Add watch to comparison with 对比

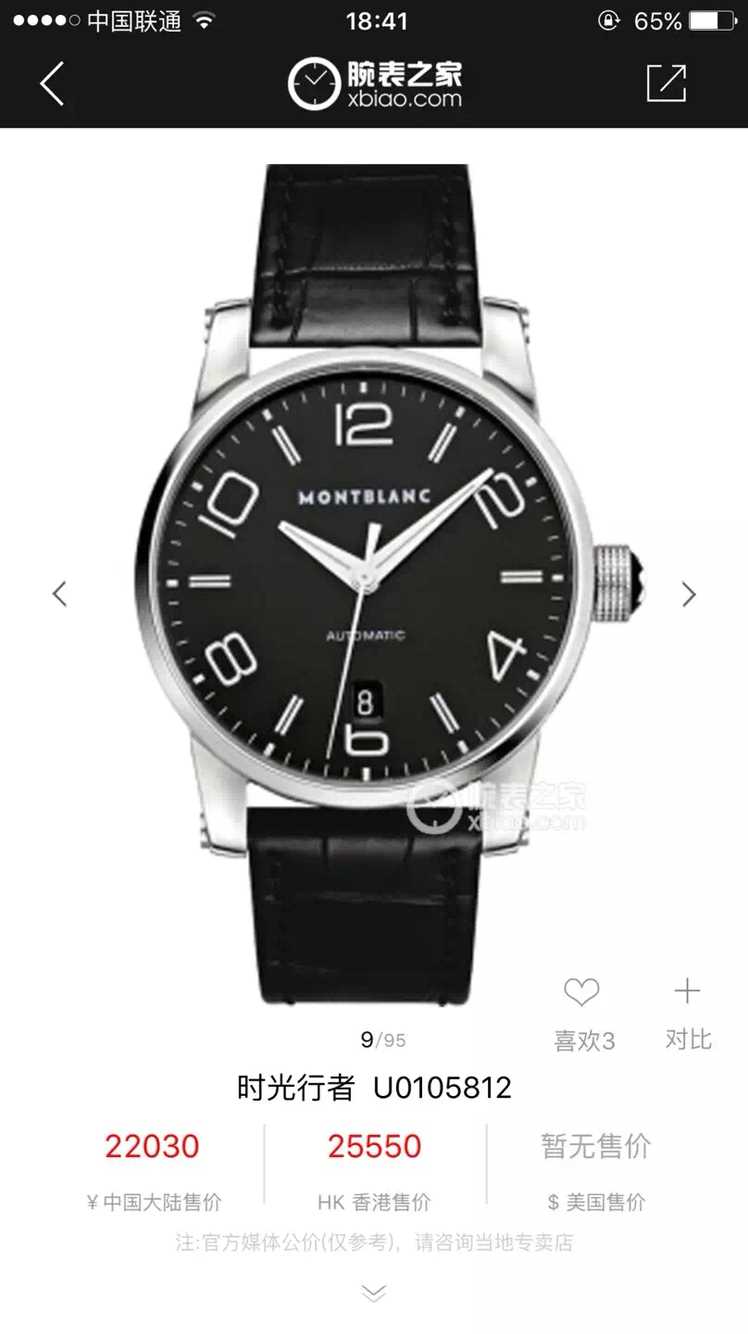tap(688, 1010)
